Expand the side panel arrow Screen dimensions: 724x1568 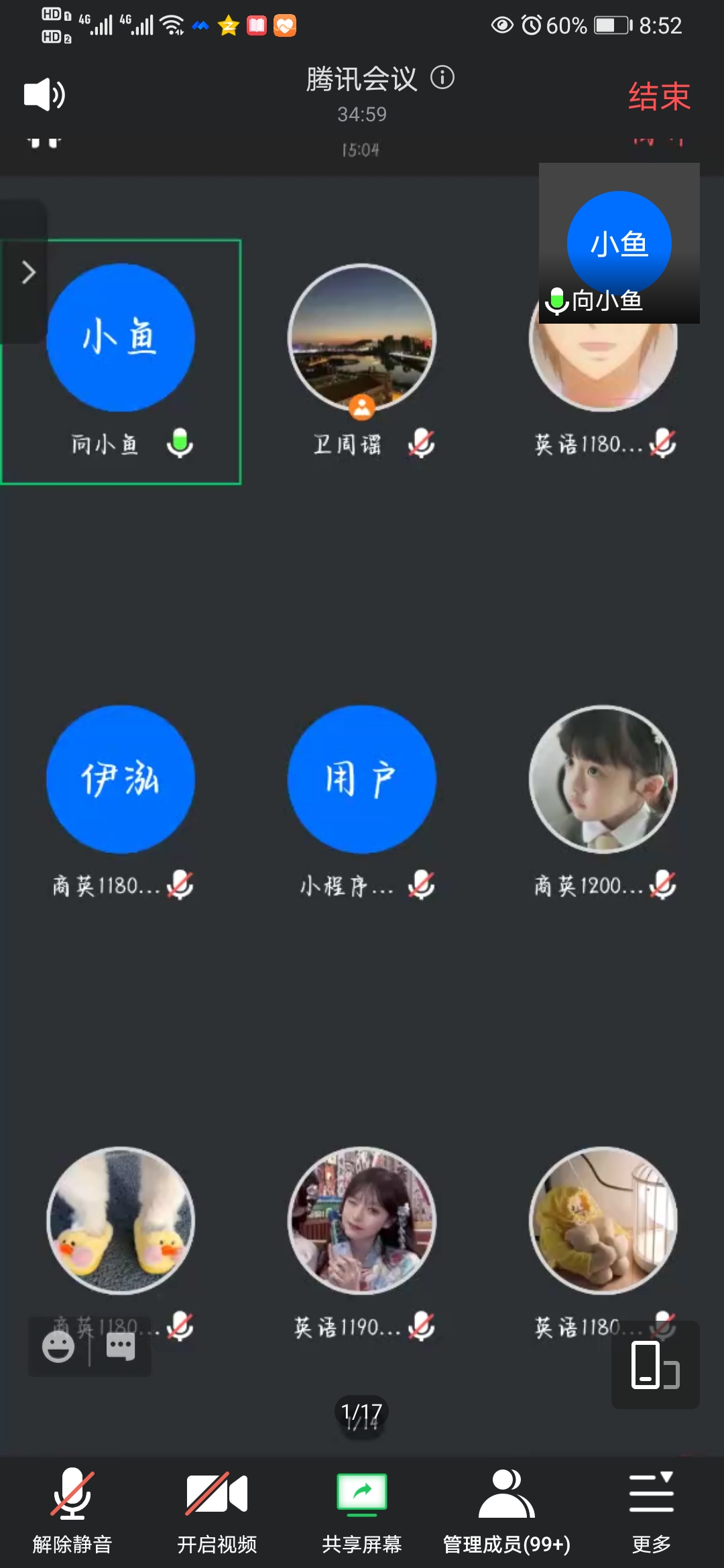point(28,273)
